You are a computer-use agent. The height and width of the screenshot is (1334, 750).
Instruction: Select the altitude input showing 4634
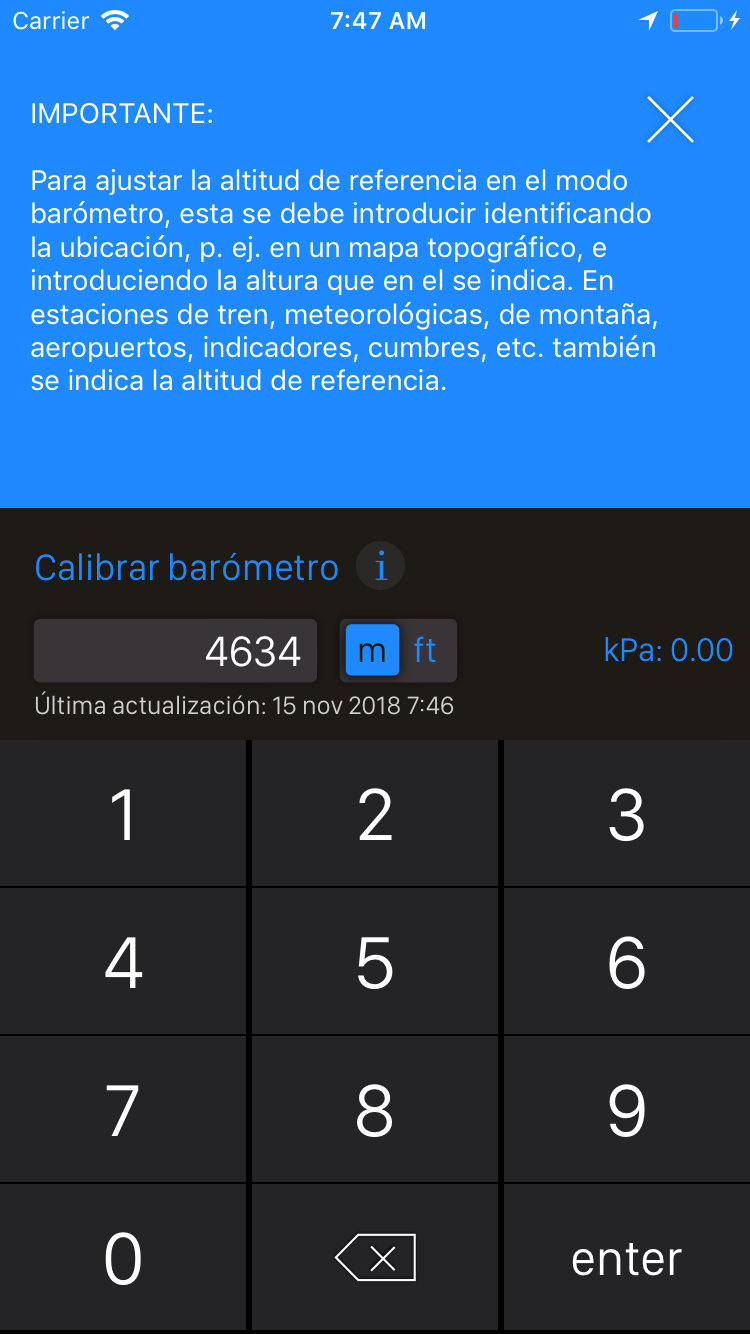(x=175, y=650)
